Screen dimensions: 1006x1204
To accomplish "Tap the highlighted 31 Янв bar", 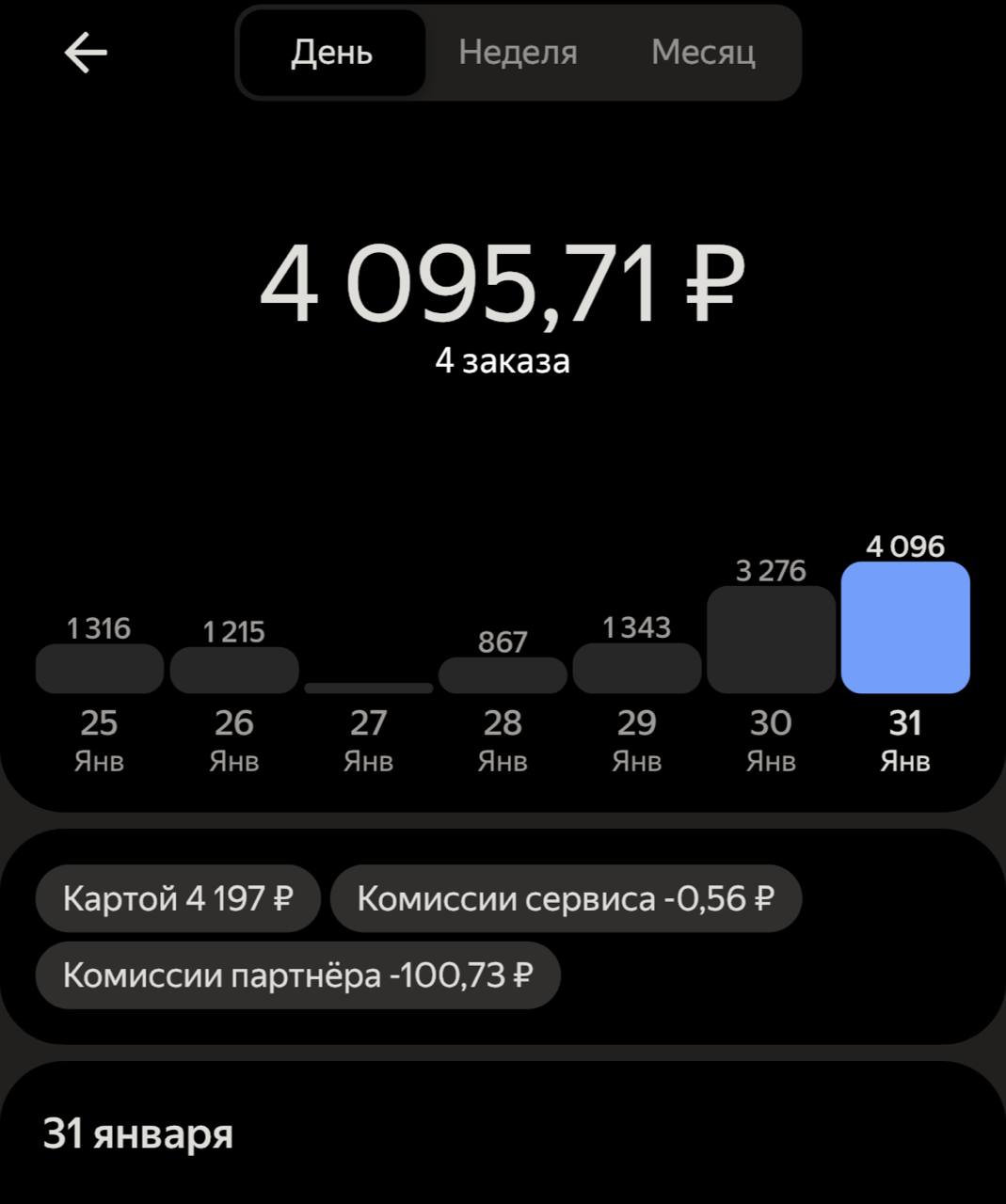I will pyautogui.click(x=905, y=627).
